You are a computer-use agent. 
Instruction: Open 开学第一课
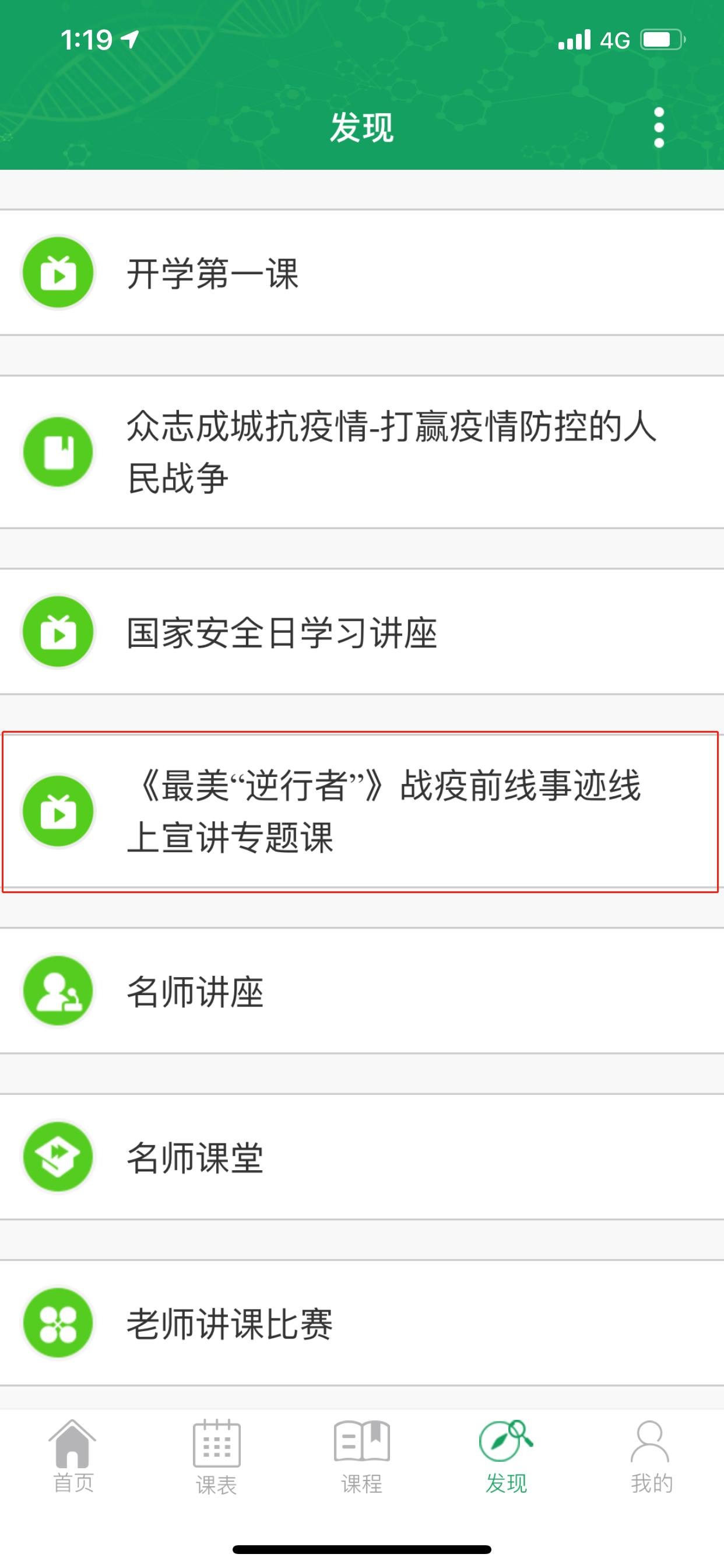[362, 272]
